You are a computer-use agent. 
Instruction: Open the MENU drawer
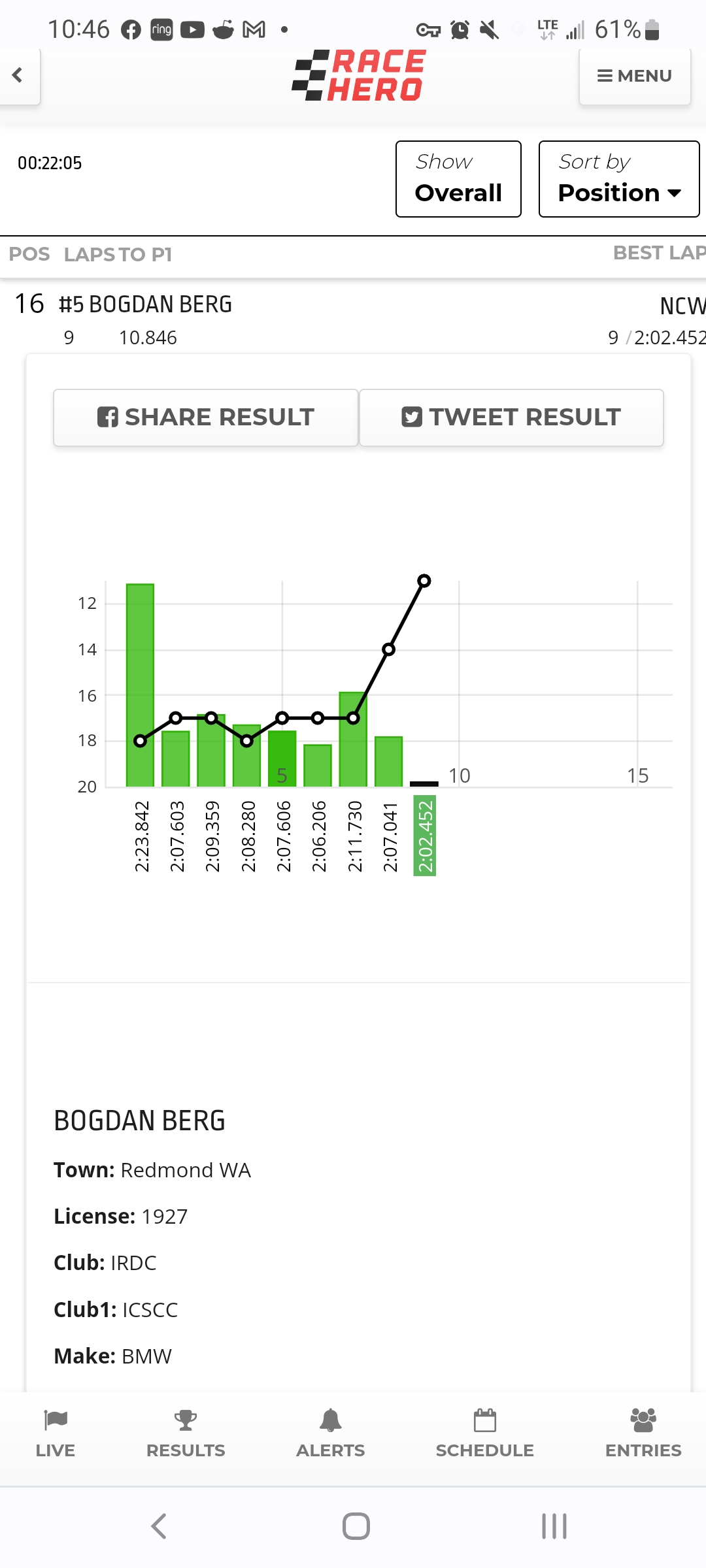point(634,76)
